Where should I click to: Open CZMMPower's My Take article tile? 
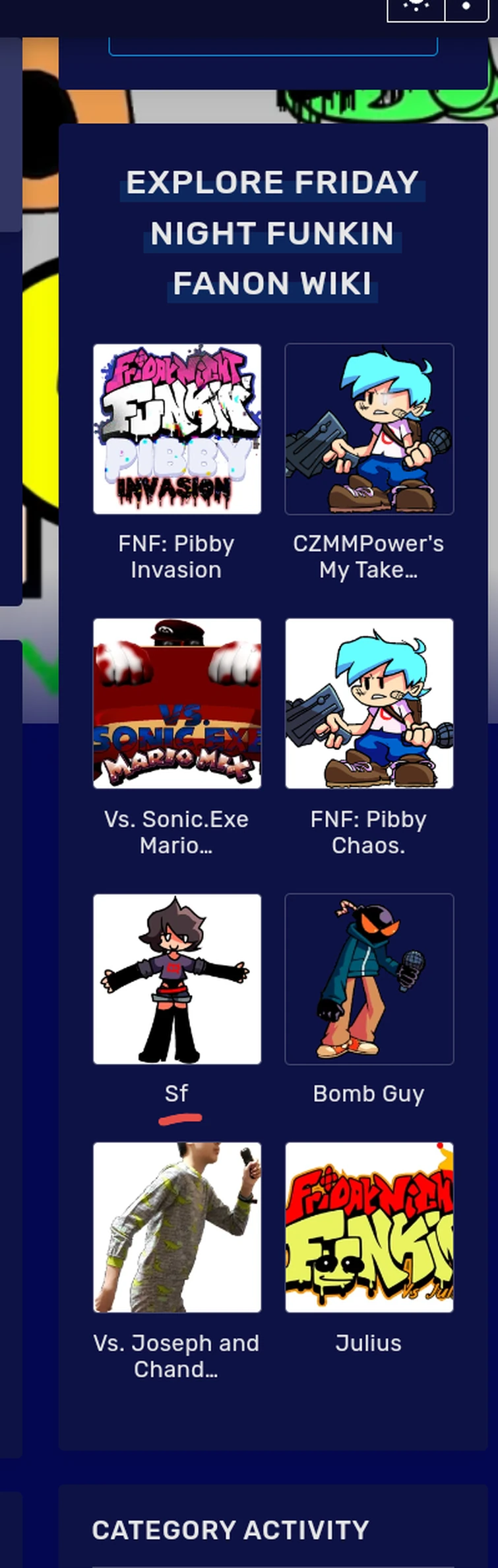click(369, 429)
